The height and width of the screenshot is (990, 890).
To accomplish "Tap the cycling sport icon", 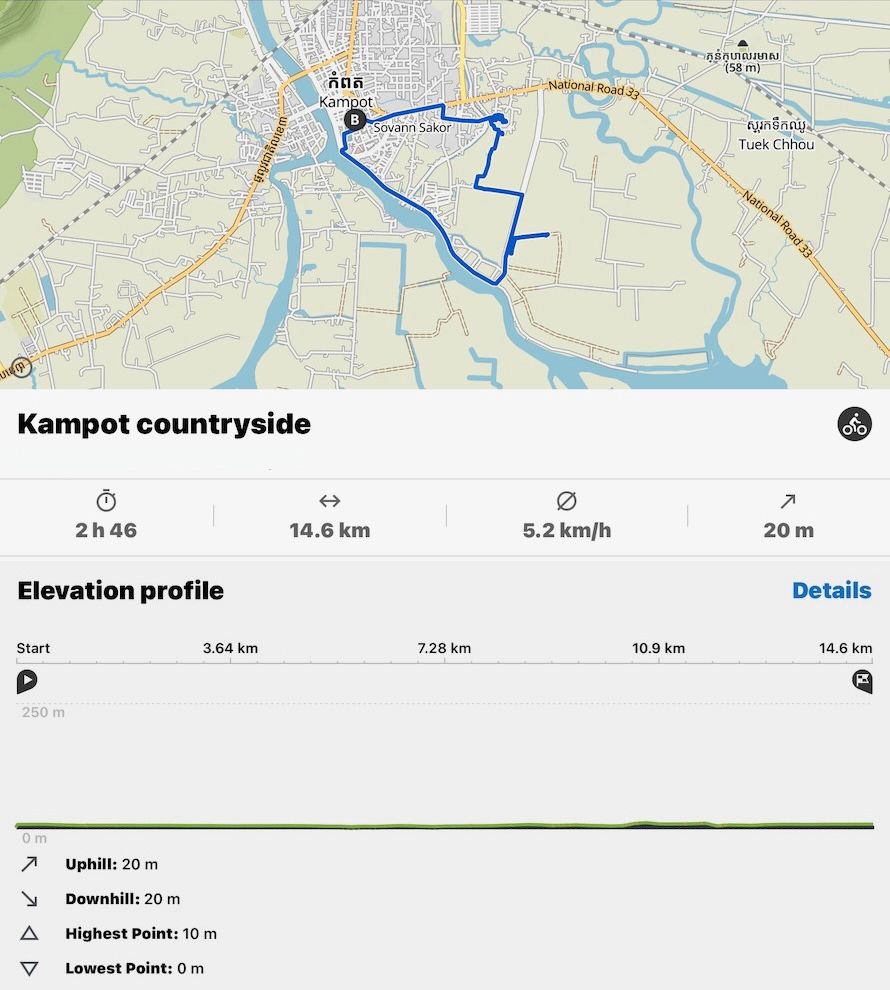I will tap(854, 424).
